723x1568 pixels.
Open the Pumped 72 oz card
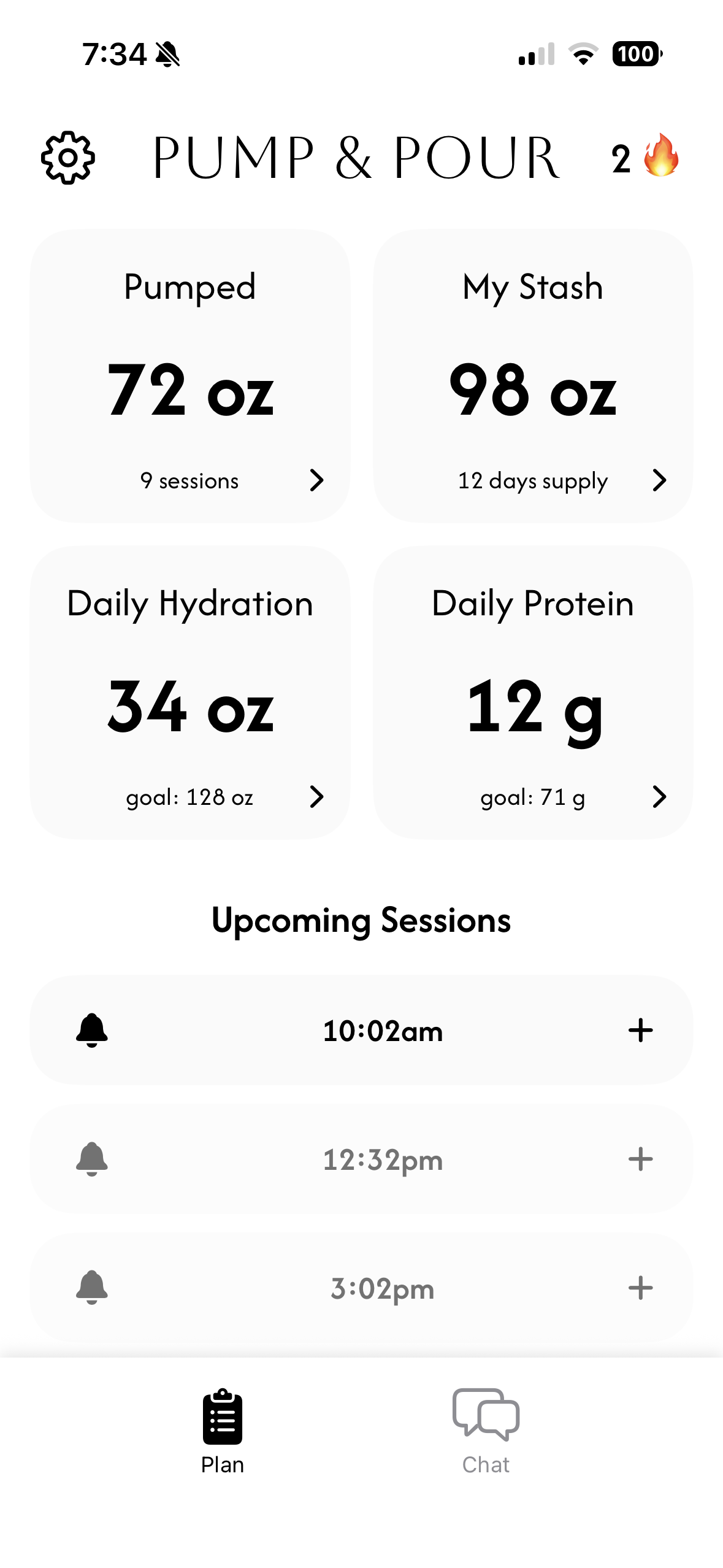pyautogui.click(x=189, y=376)
